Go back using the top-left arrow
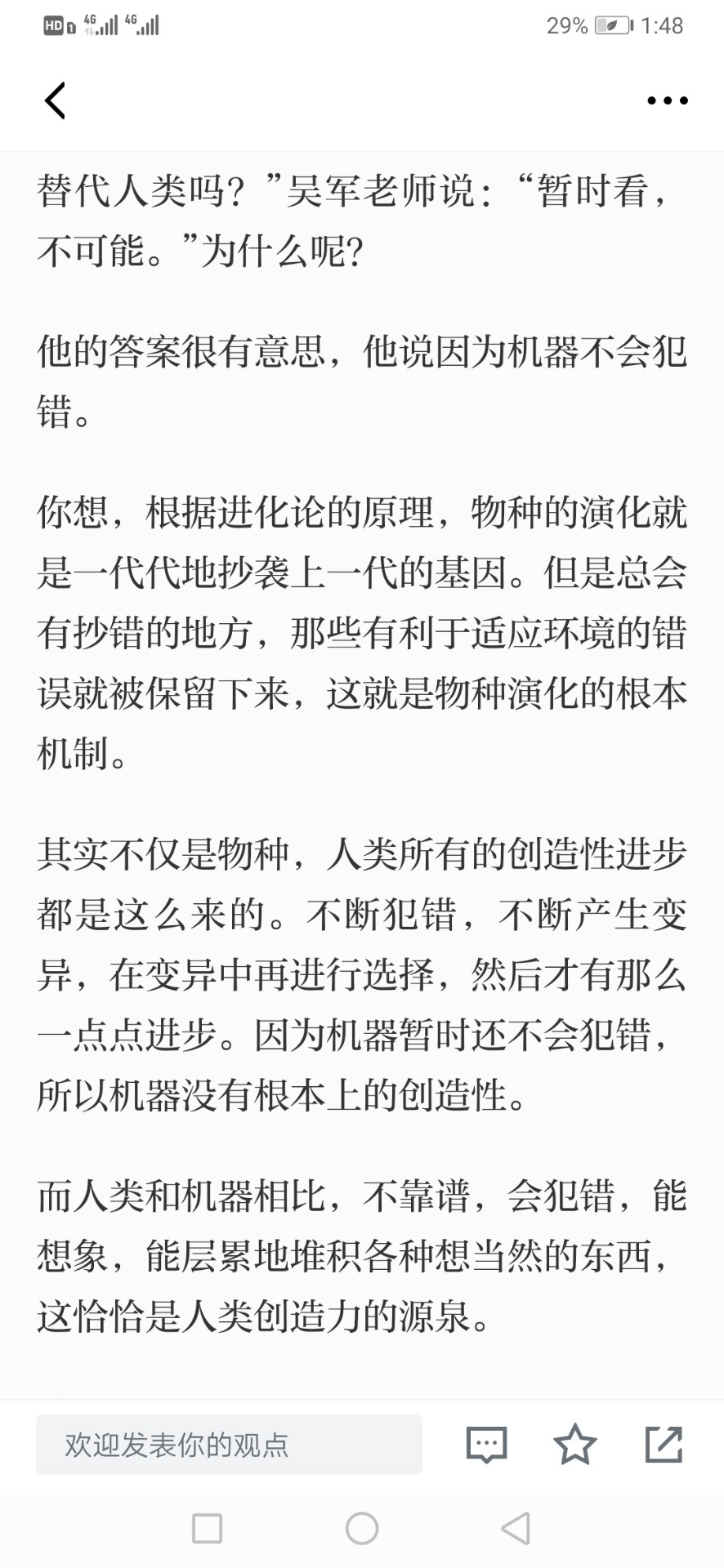Viewport: 724px width, 1568px height. [x=55, y=100]
